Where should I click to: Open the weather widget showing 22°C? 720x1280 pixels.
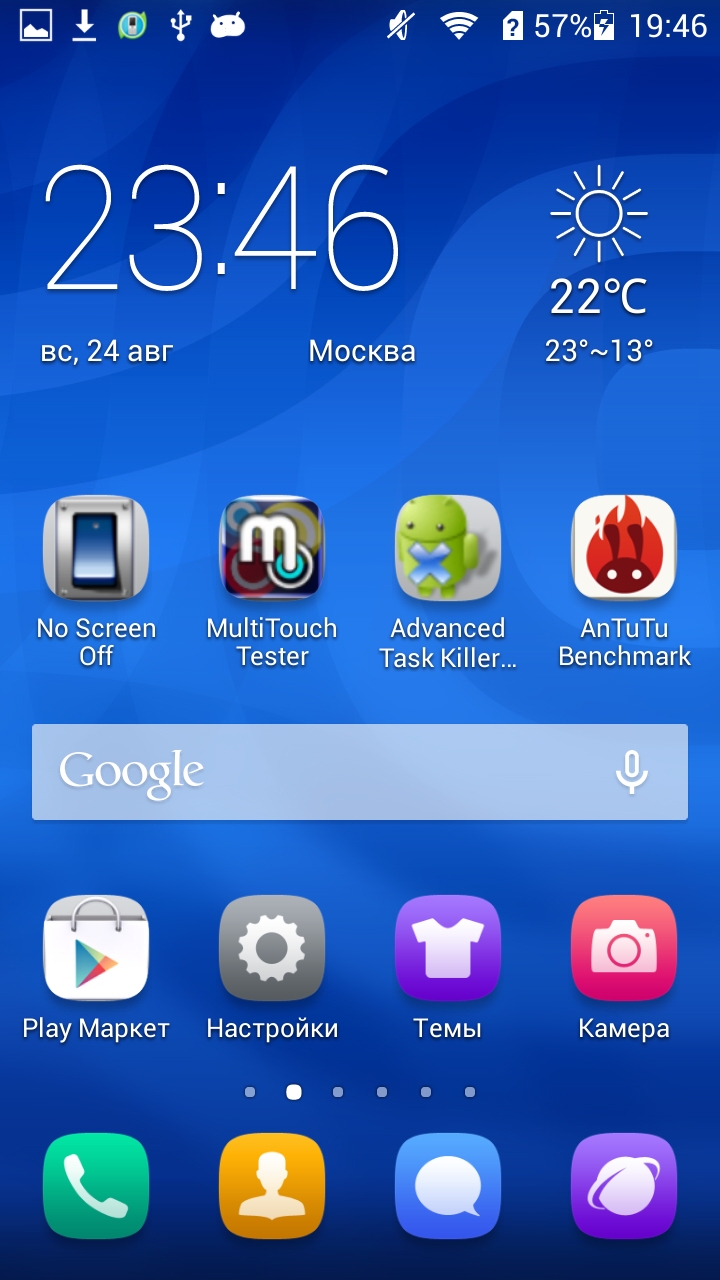pyautogui.click(x=598, y=250)
